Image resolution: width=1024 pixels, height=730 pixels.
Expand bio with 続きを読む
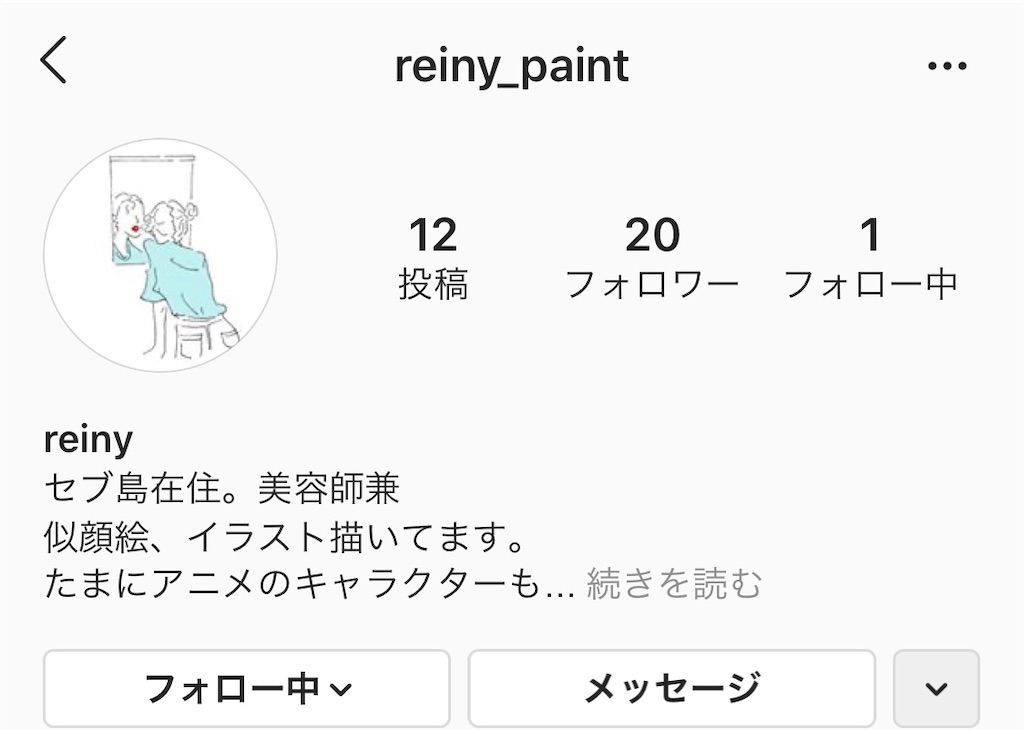(673, 584)
